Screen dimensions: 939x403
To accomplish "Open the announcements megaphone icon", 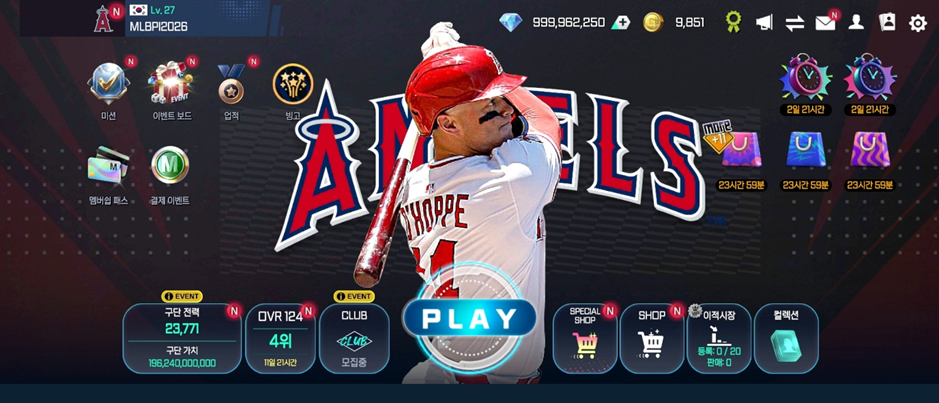I will pos(764,23).
